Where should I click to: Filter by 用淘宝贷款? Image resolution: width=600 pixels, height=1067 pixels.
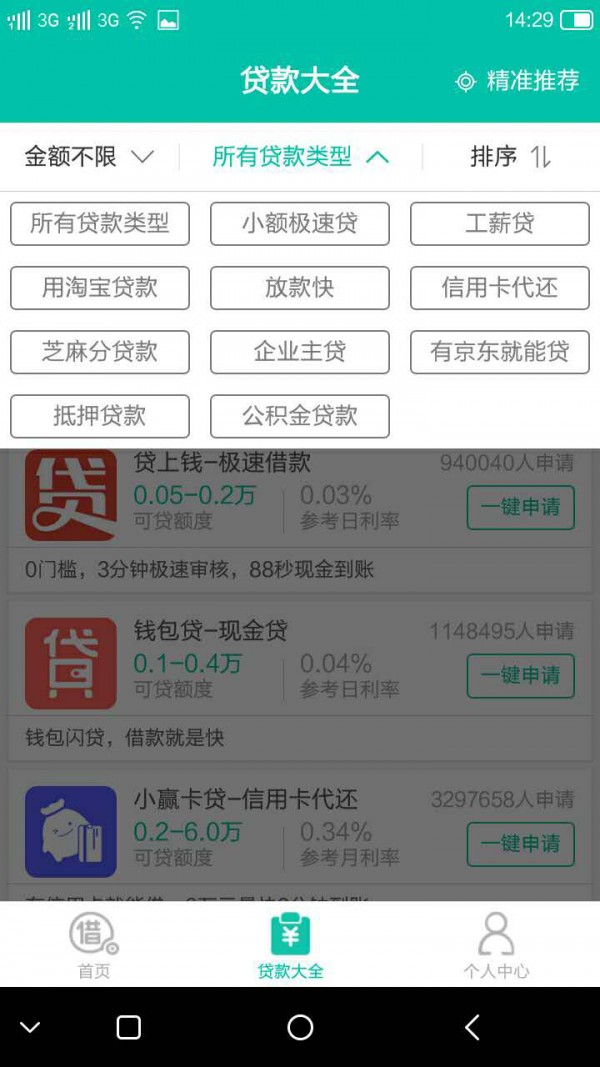tap(100, 288)
